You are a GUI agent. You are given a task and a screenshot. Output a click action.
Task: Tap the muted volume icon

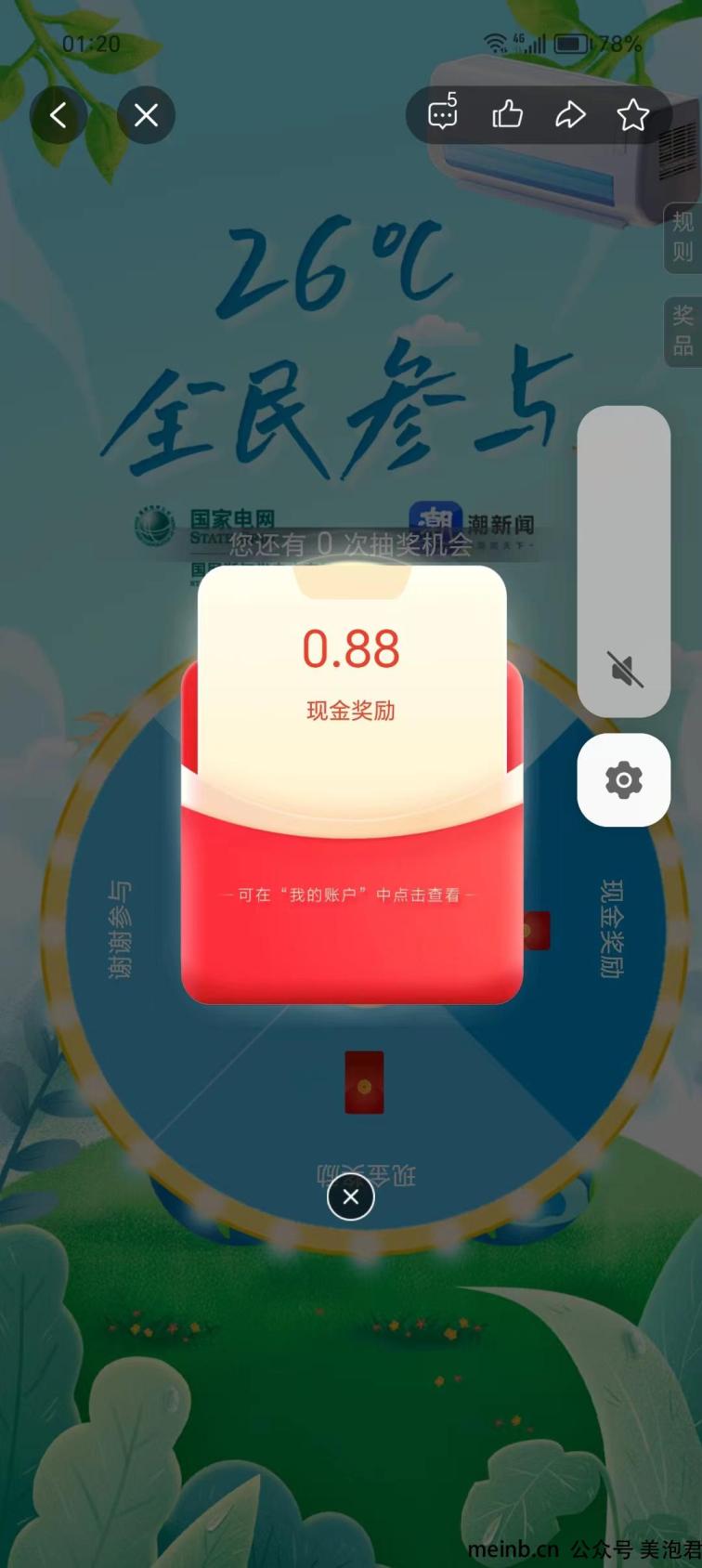tap(624, 669)
